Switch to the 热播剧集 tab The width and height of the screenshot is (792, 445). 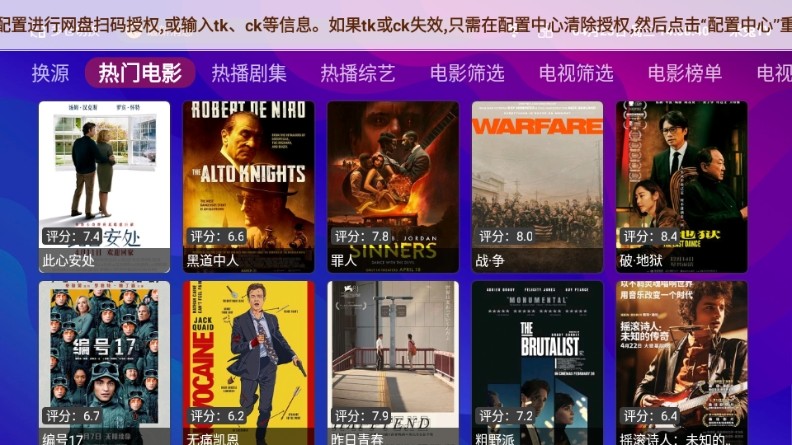click(249, 73)
